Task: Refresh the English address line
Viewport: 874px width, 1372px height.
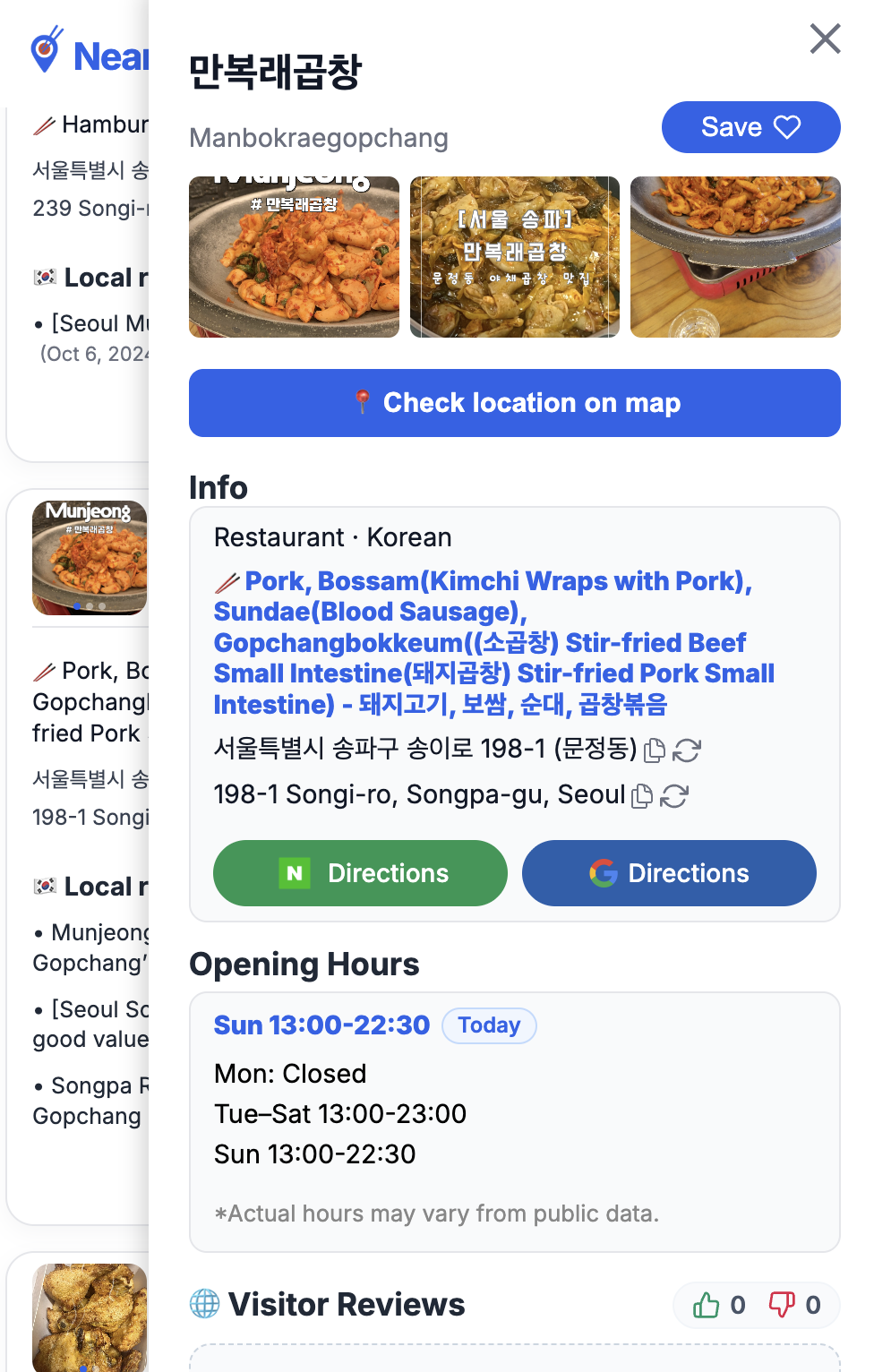Action: [x=674, y=796]
